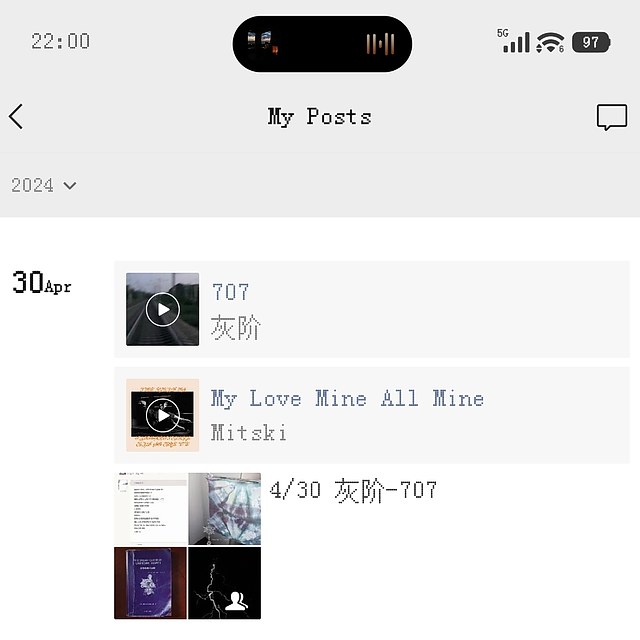Image resolution: width=640 pixels, height=640 pixels.
Task: Go back from My Posts
Action: [x=16, y=117]
